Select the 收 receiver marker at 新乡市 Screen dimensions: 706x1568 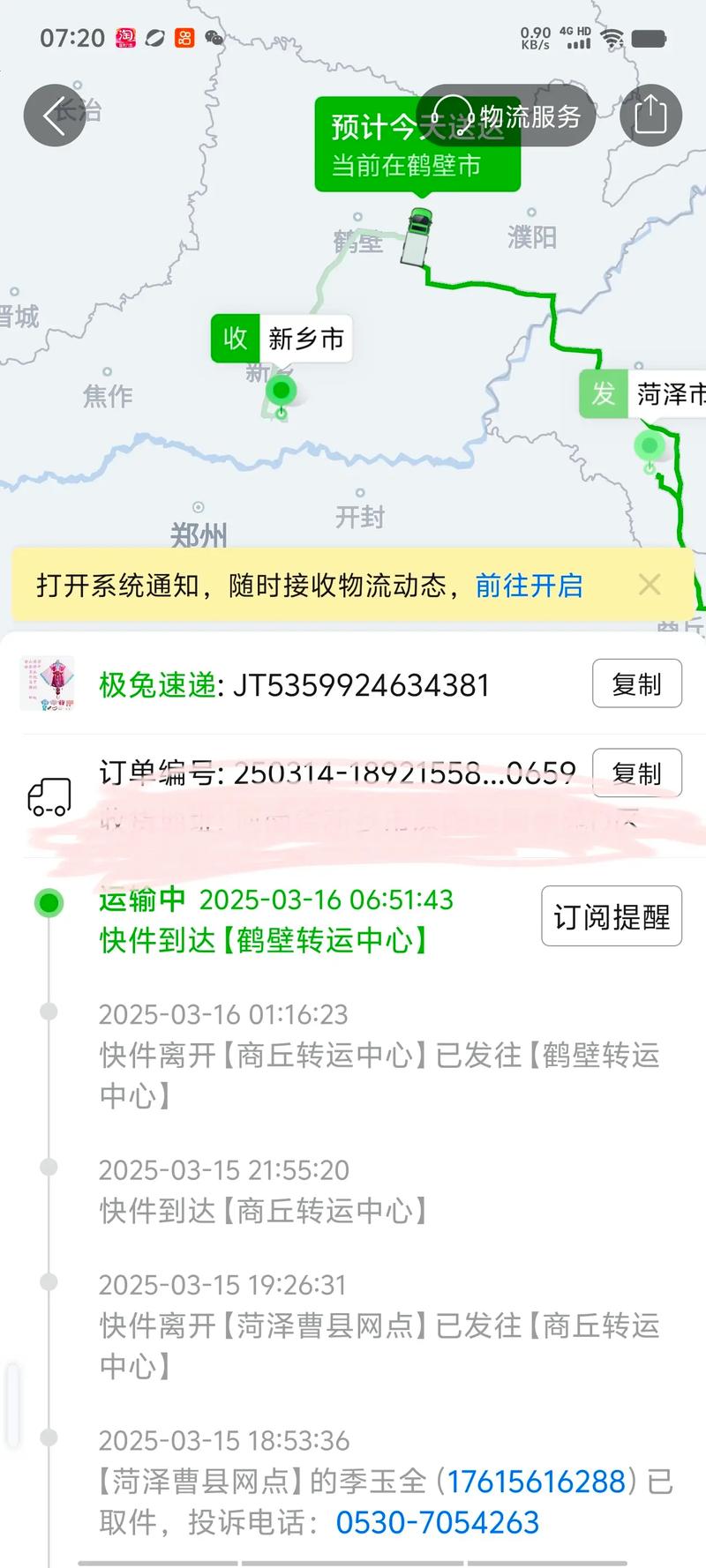[234, 338]
